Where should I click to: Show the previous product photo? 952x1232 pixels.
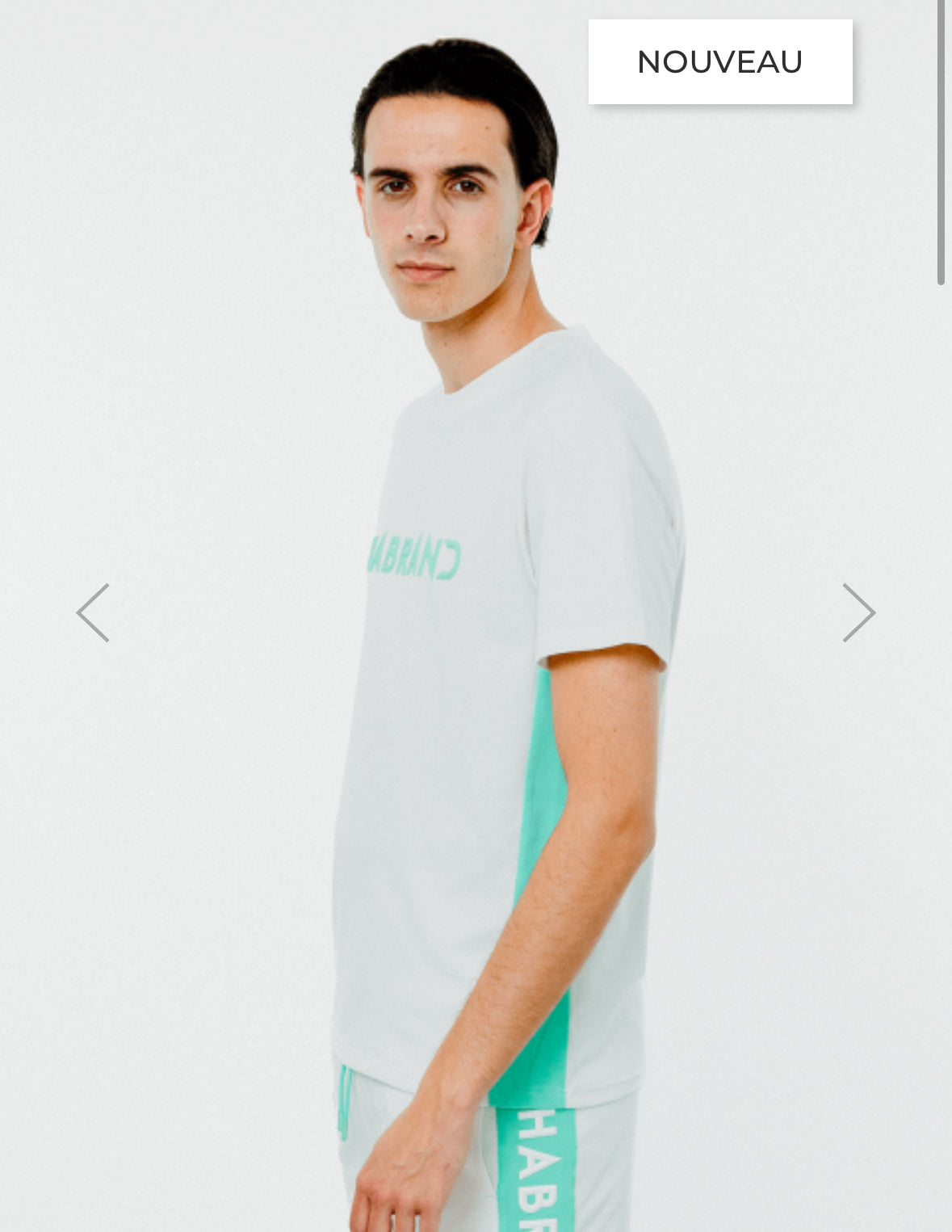pyautogui.click(x=93, y=612)
